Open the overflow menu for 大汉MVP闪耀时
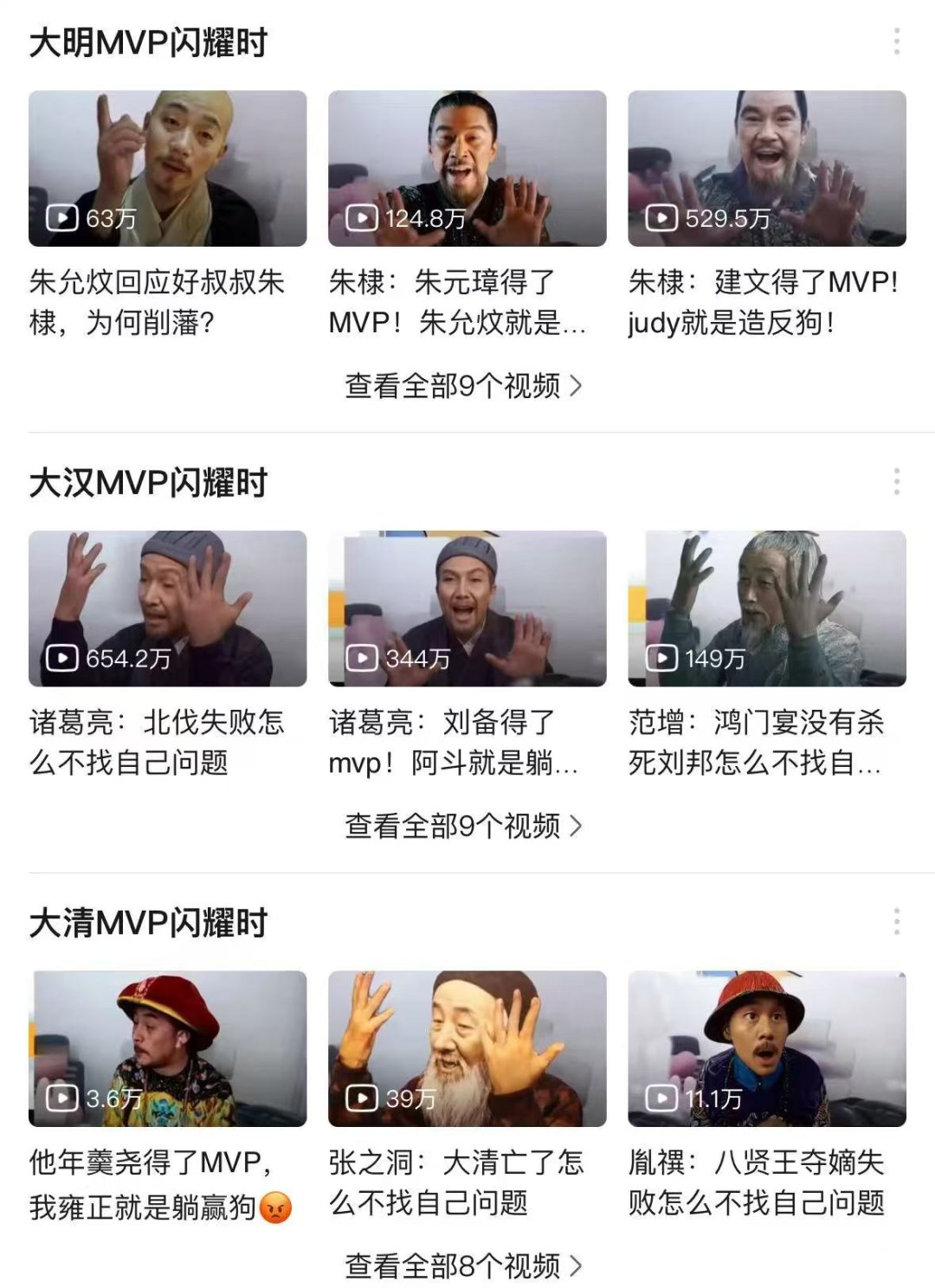935x1288 pixels. (x=896, y=481)
